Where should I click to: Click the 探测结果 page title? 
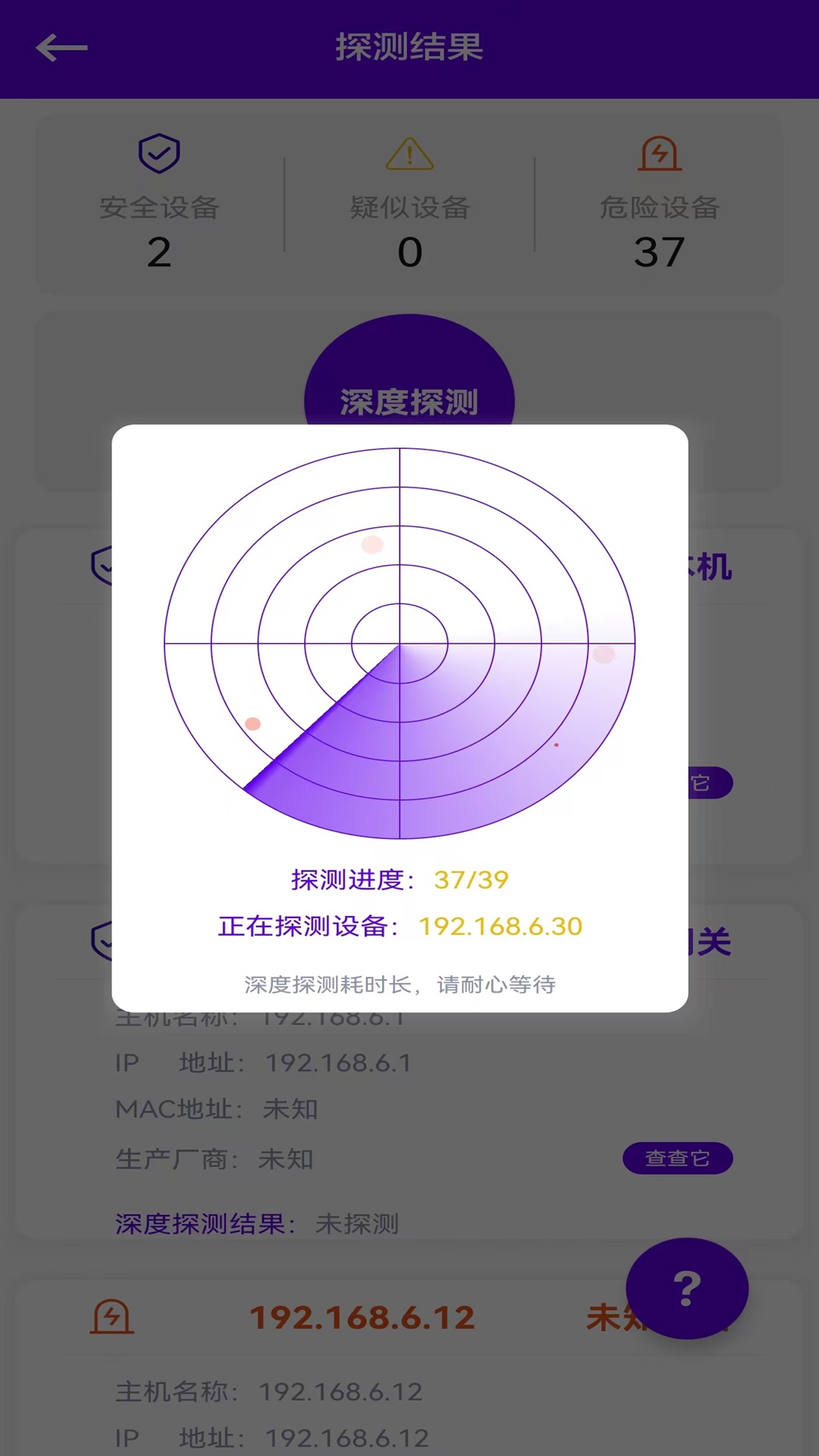pos(409,47)
